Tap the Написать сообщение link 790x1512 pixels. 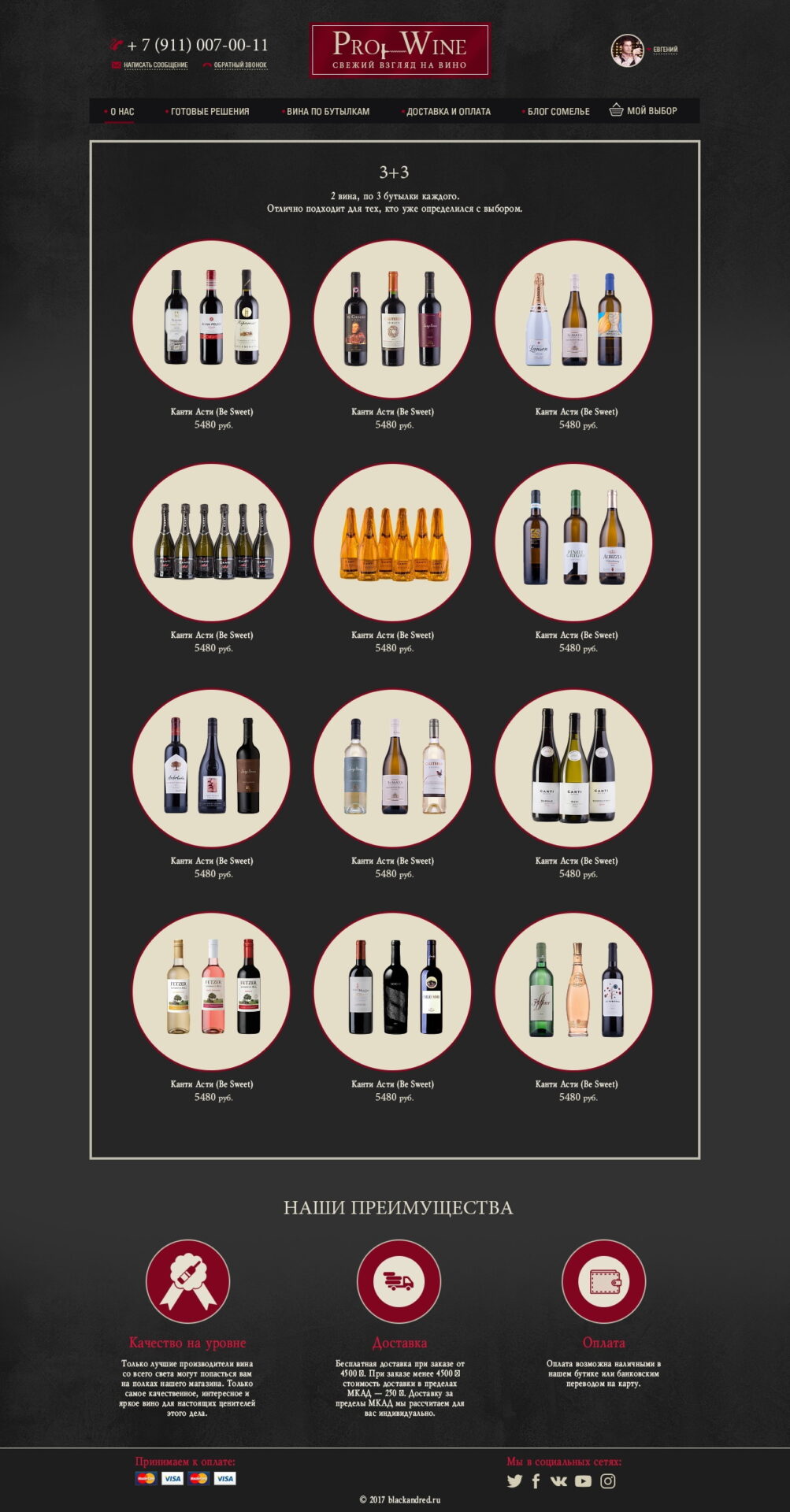[155, 65]
